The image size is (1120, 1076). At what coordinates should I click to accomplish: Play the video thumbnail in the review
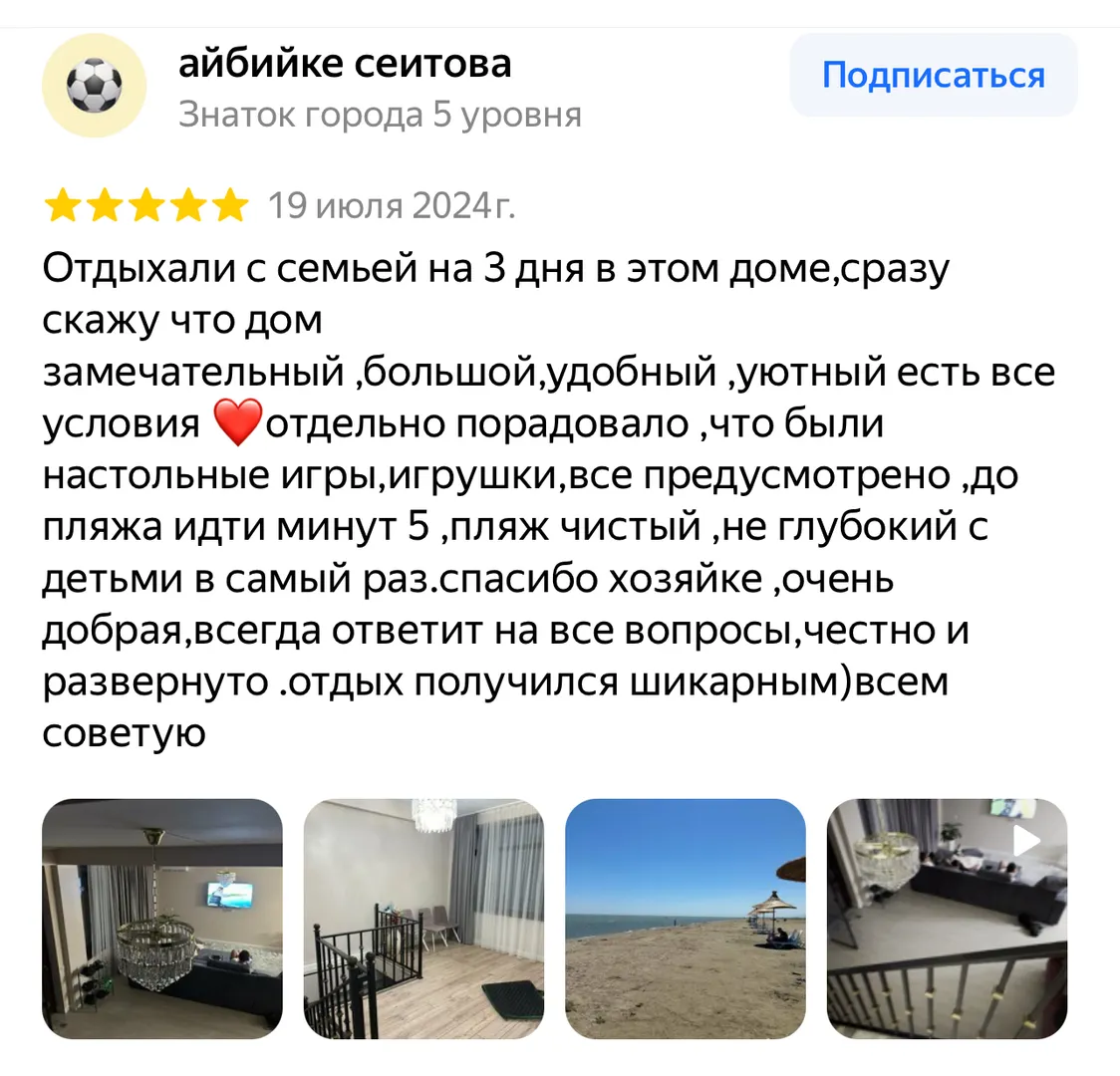[947, 919]
